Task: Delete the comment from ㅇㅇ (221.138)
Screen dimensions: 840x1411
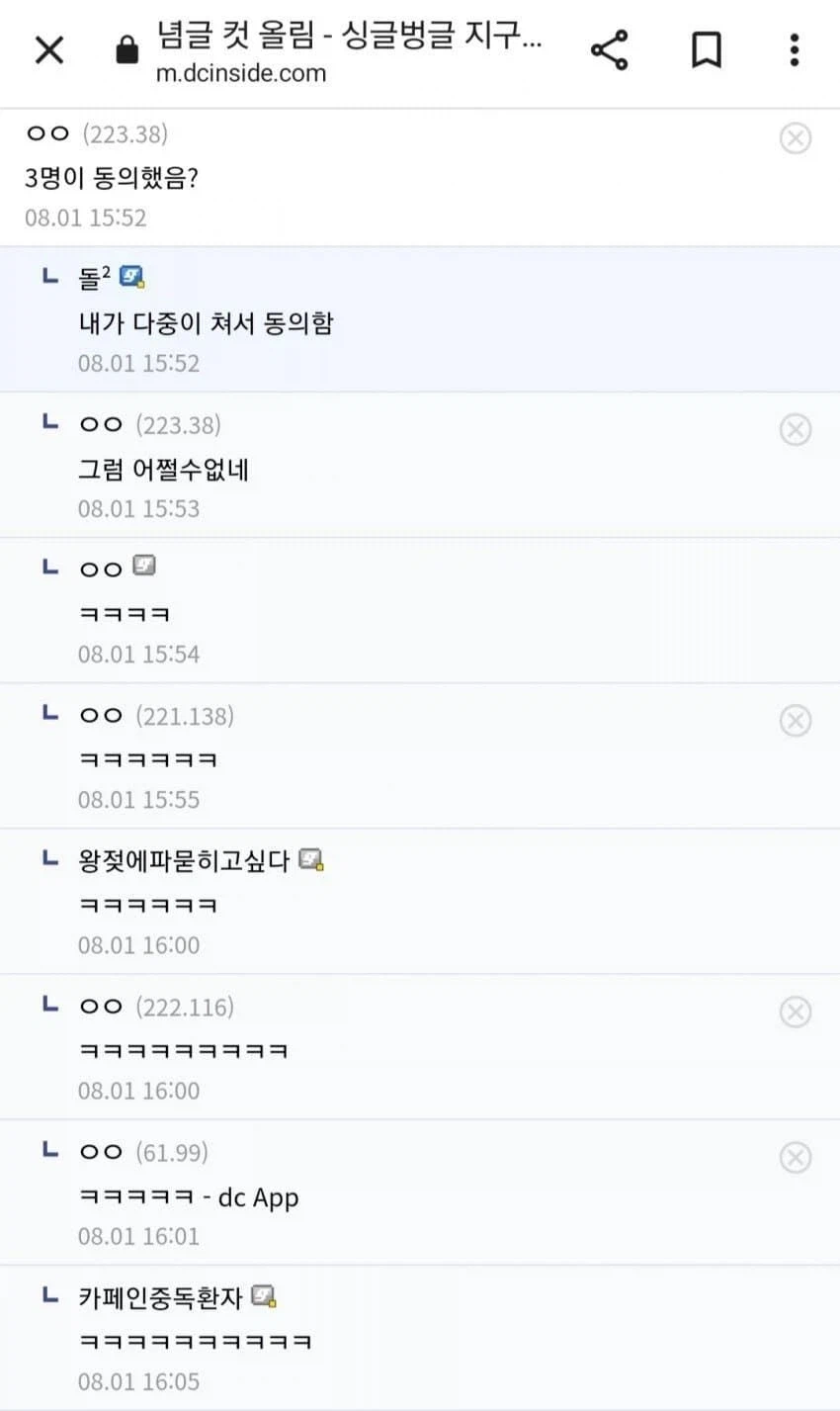Action: (796, 721)
